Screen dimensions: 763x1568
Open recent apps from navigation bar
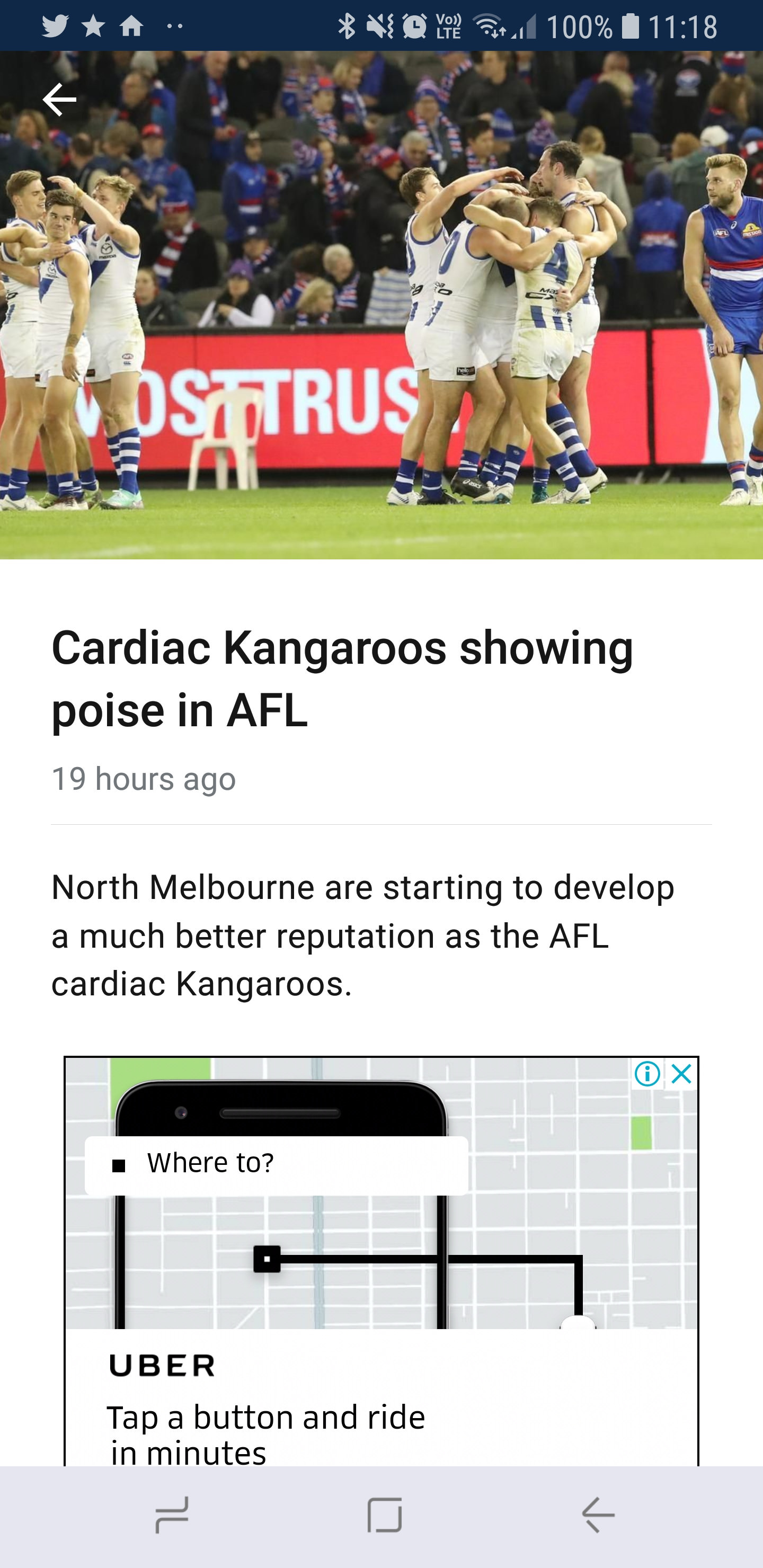pos(172,1515)
